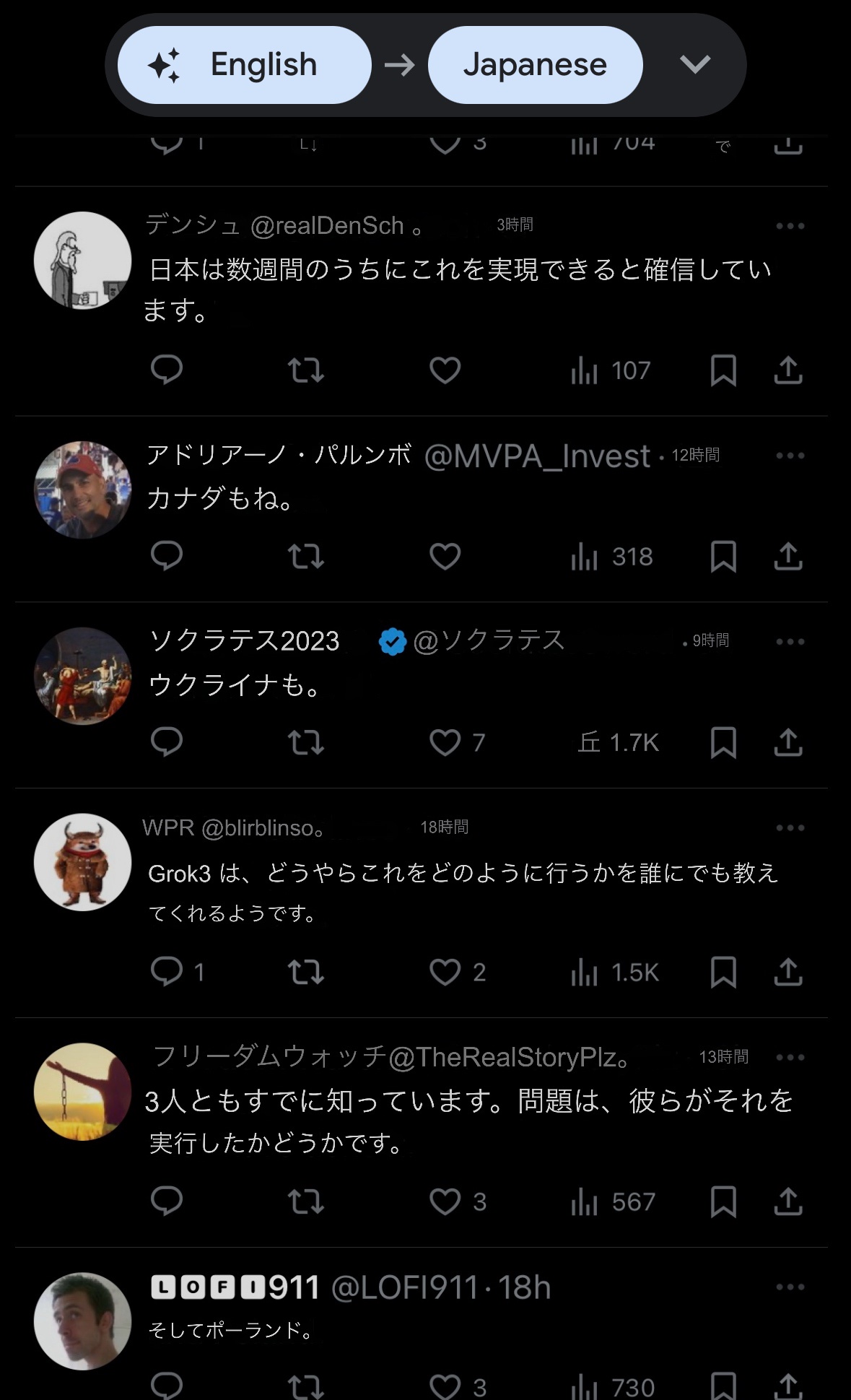Bookmark the @MVPA_Invest reply

click(723, 557)
